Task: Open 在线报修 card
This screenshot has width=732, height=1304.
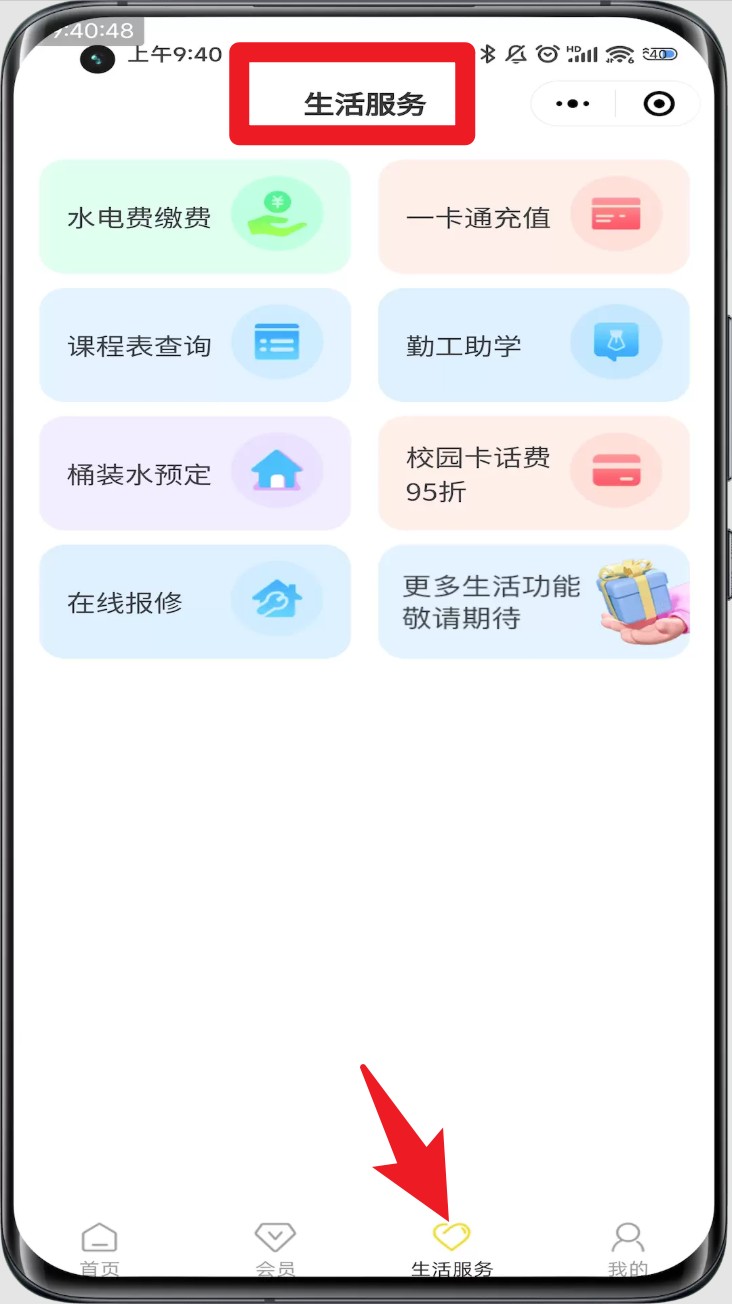Action: point(195,601)
